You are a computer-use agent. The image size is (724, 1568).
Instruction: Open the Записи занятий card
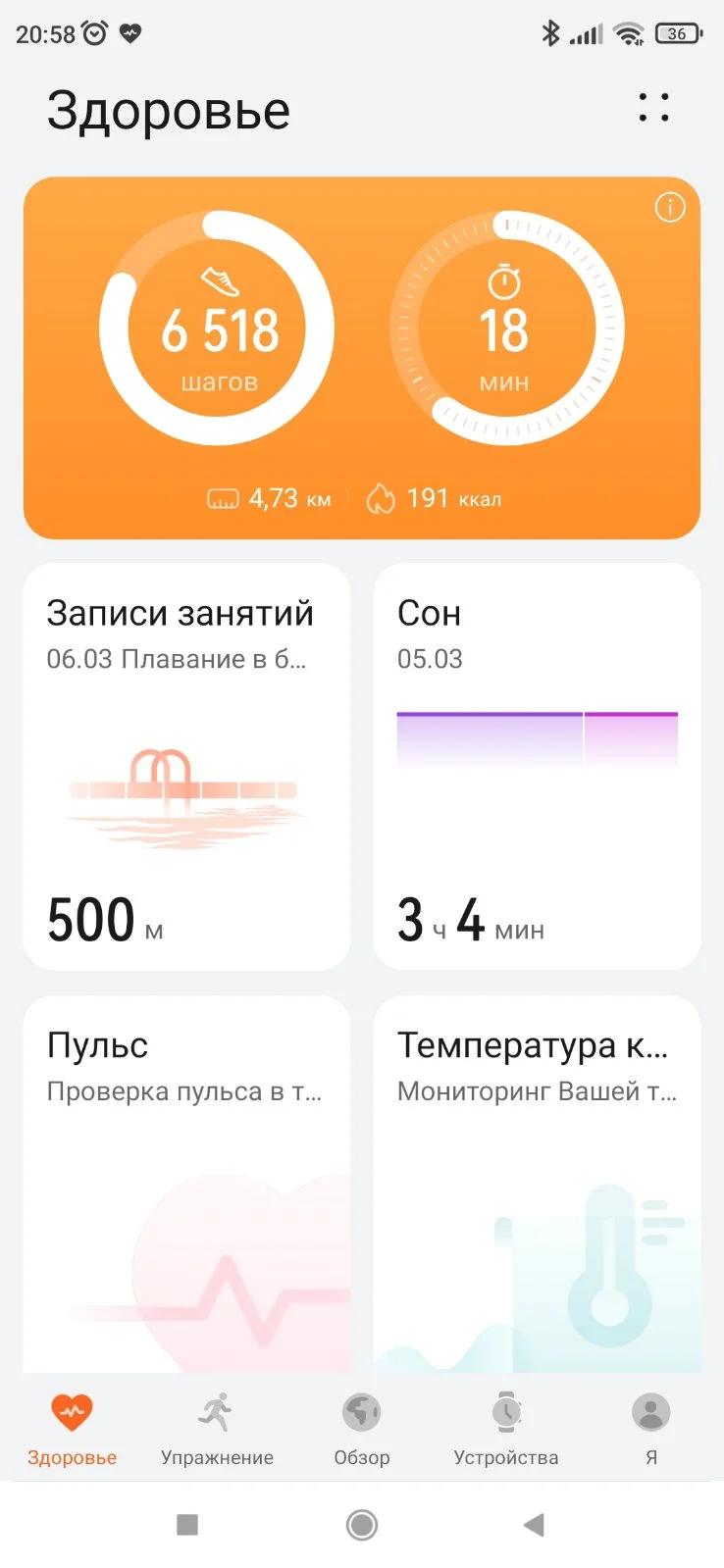[x=186, y=766]
